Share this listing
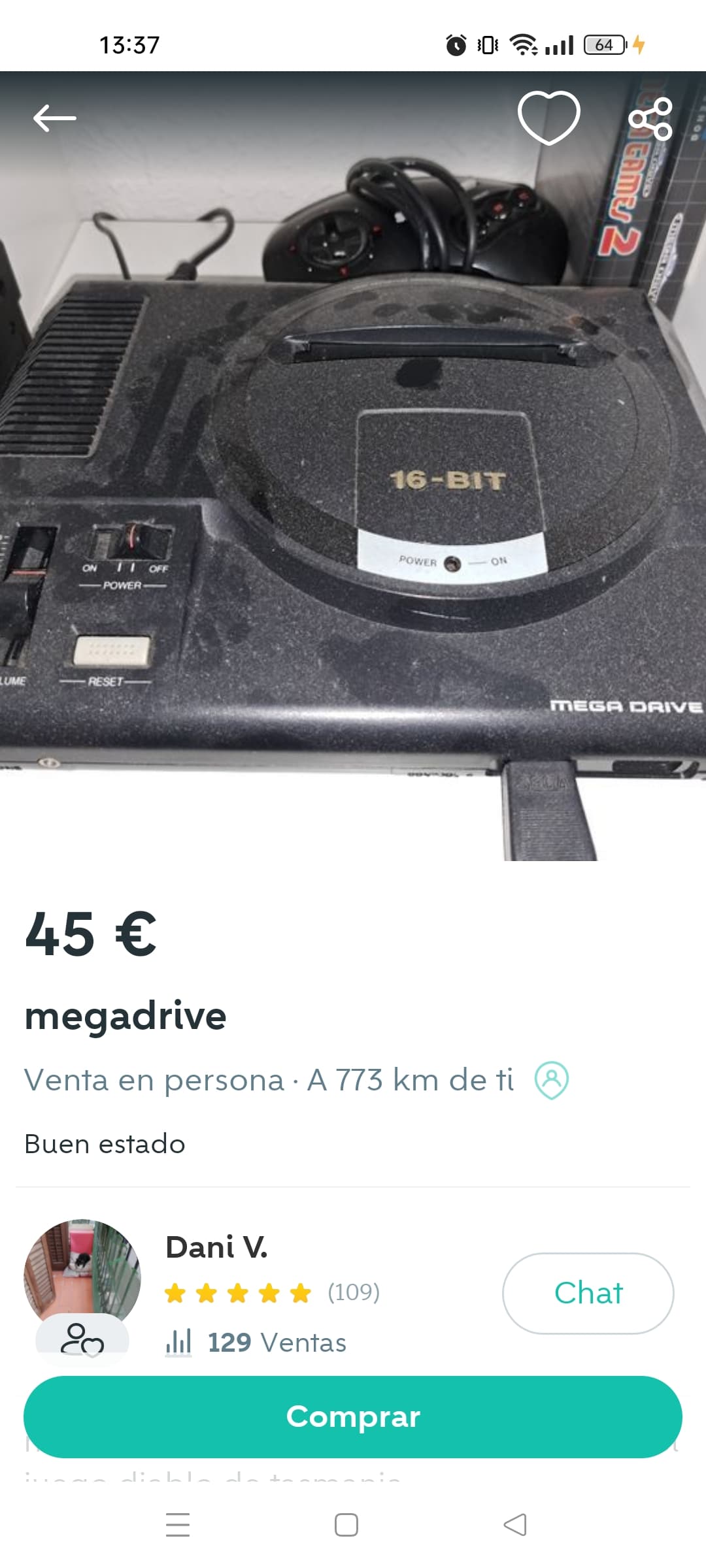Image resolution: width=706 pixels, height=1568 pixels. [650, 119]
